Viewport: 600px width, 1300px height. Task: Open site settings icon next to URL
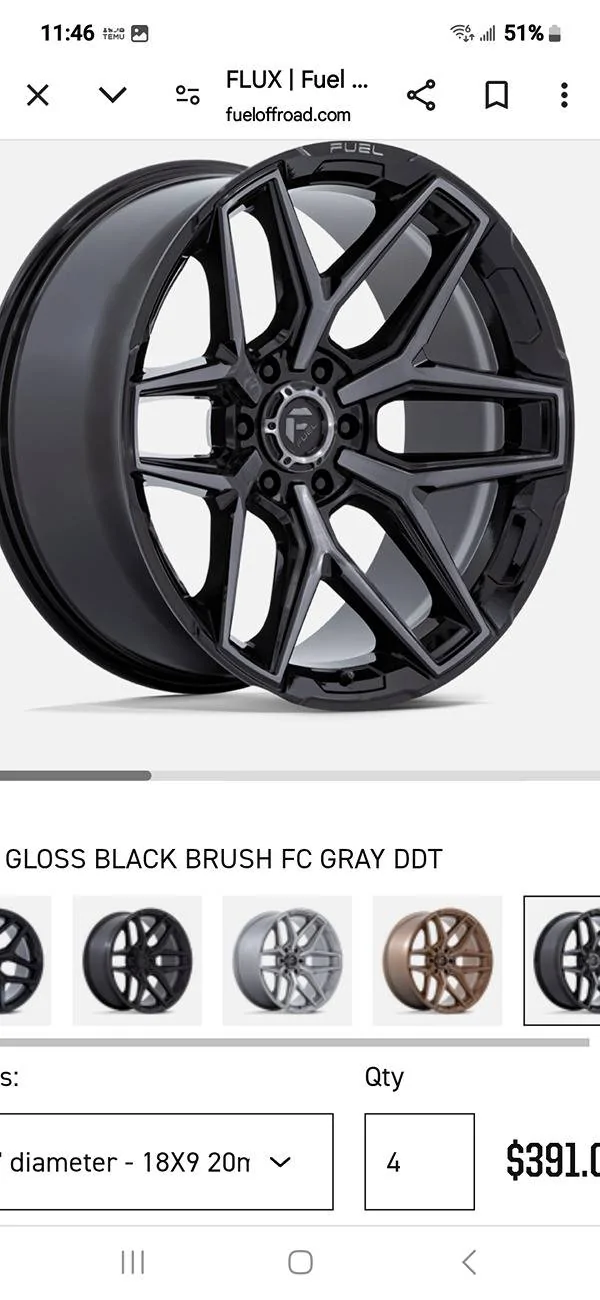187,95
